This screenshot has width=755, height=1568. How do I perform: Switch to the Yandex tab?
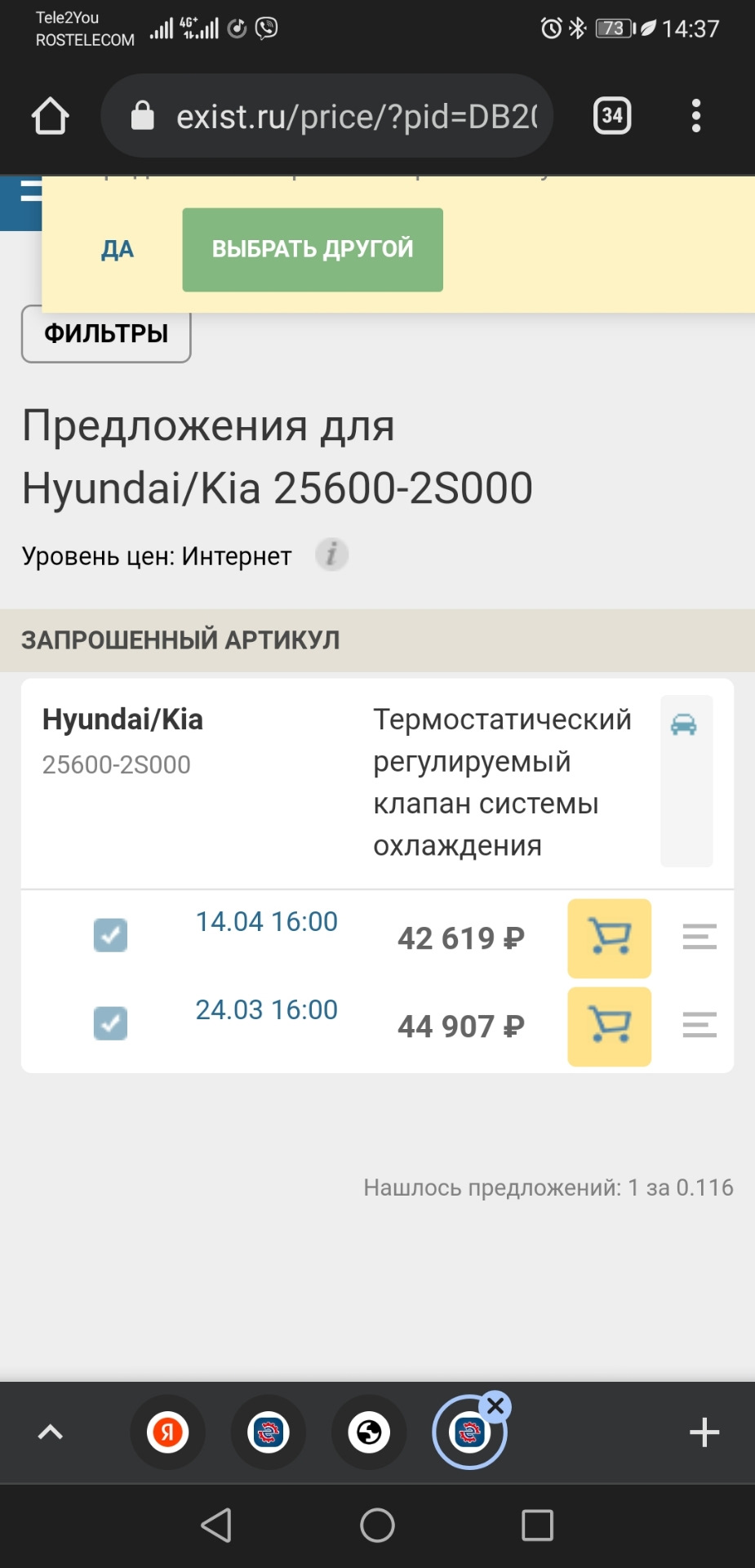coord(167,1432)
